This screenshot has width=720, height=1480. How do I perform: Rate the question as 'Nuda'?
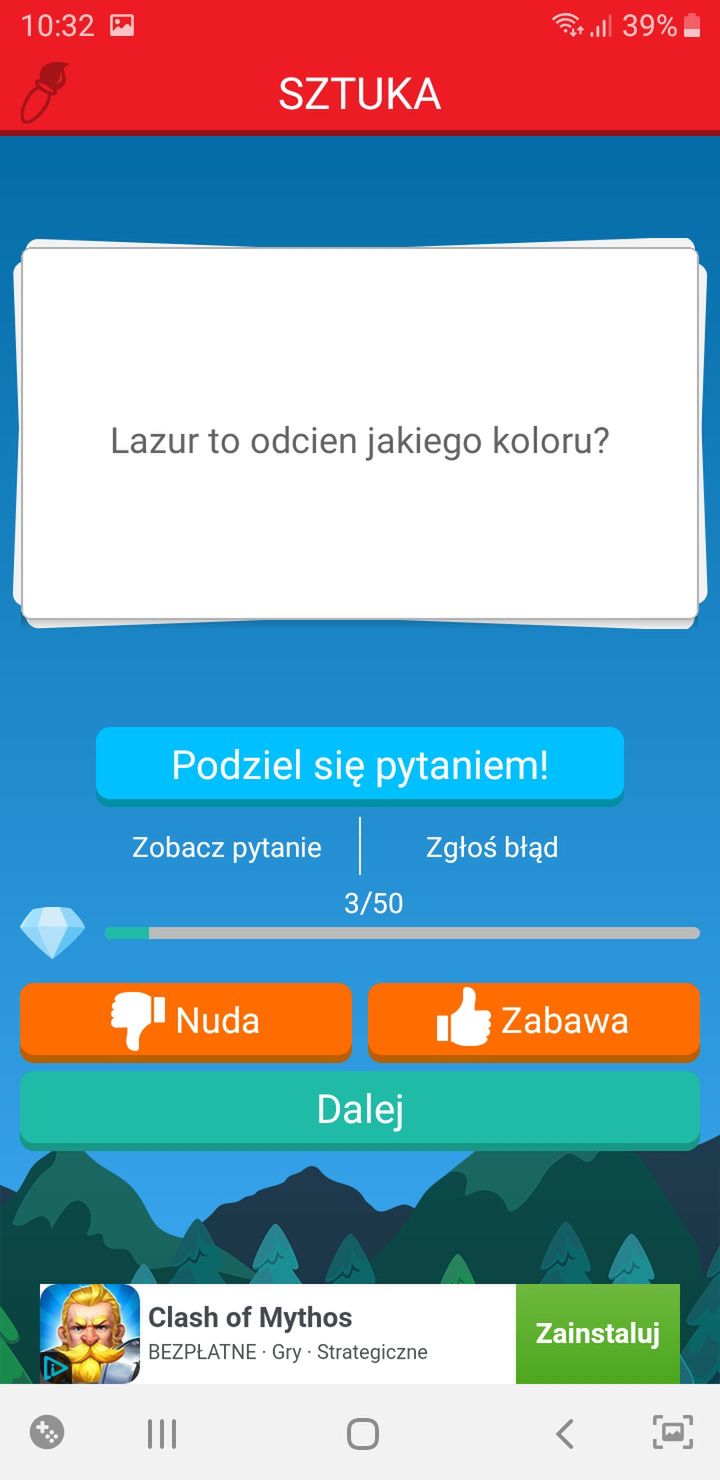[186, 1021]
